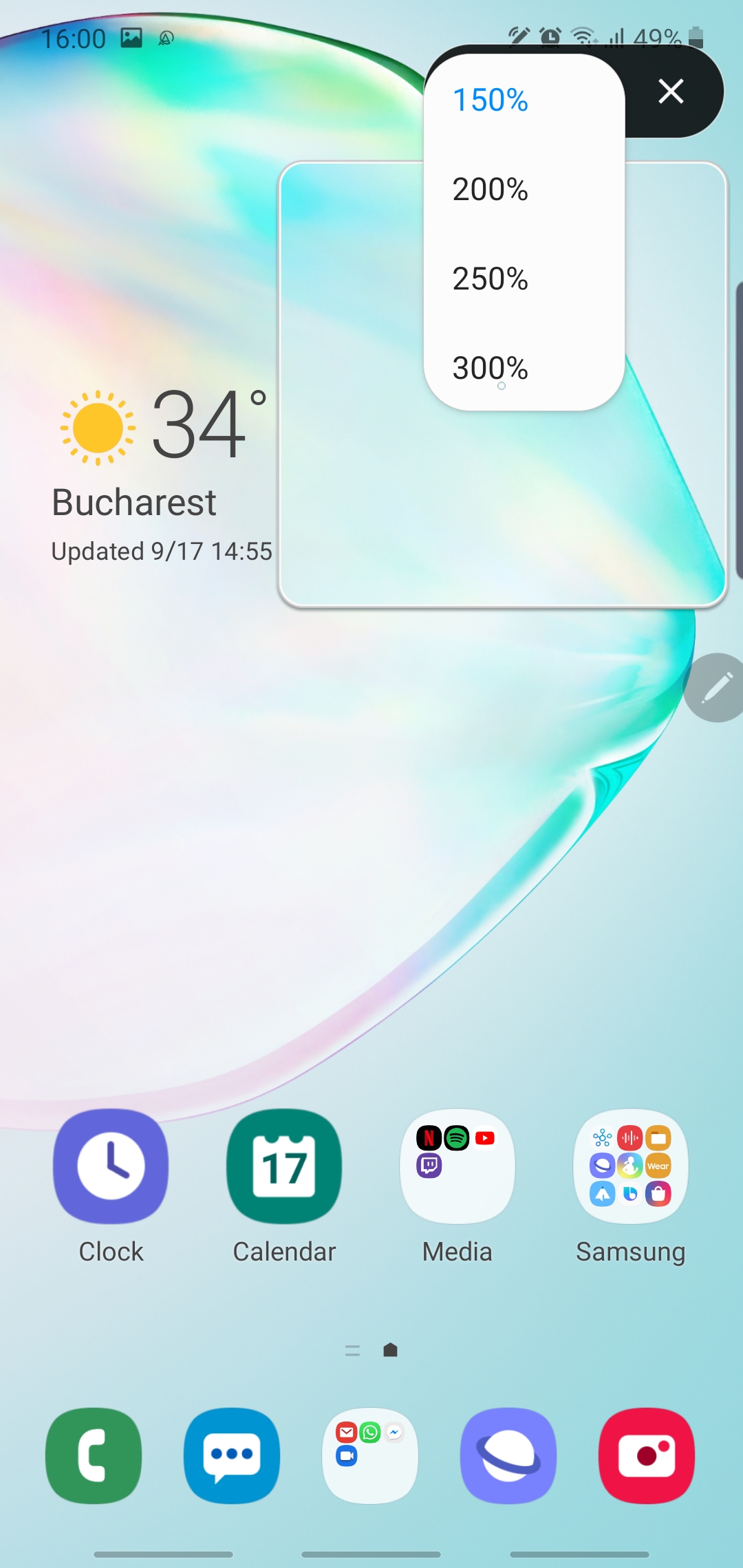This screenshot has height=1568, width=743.
Task: Pick the 300% zoom option
Action: click(490, 369)
